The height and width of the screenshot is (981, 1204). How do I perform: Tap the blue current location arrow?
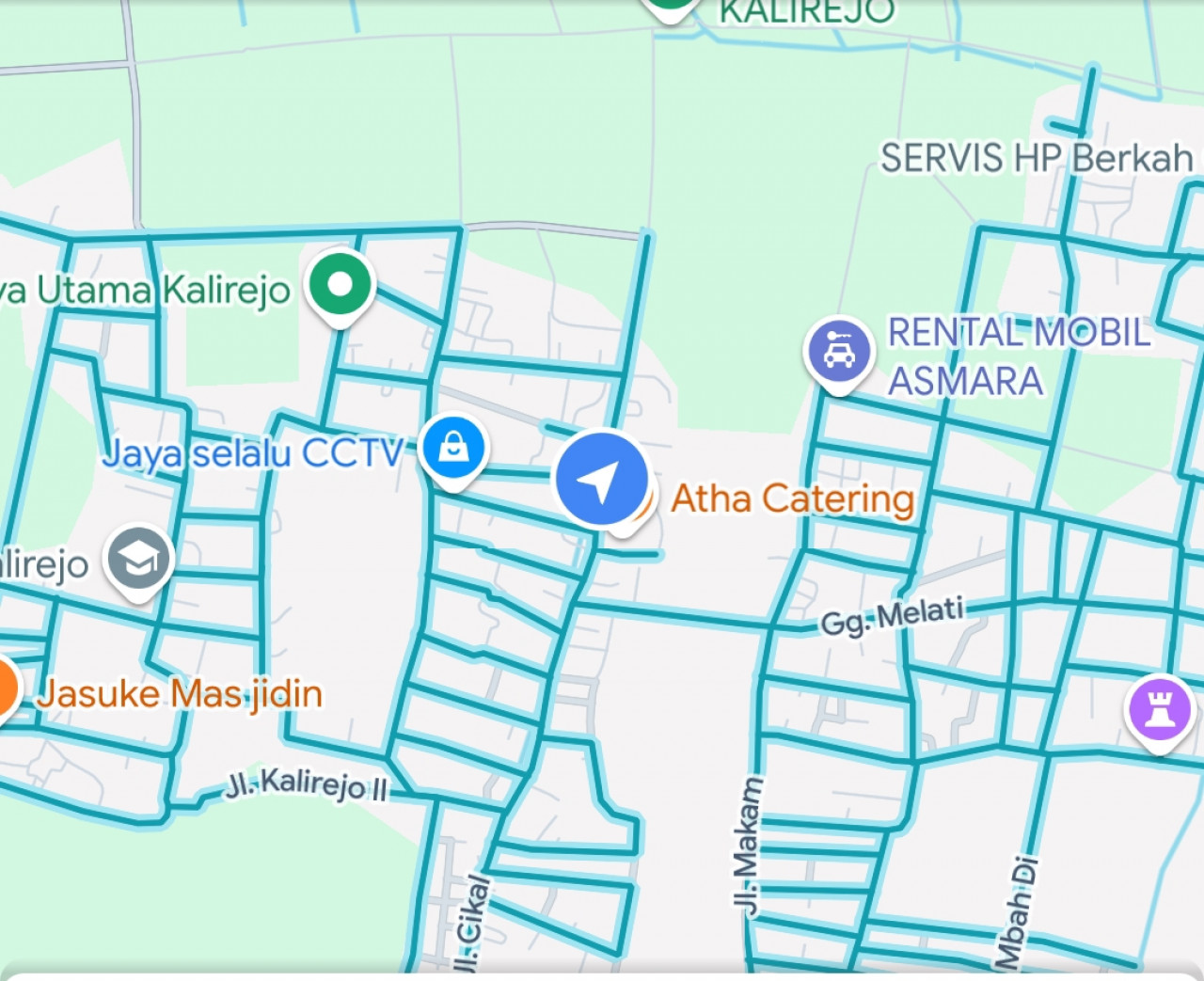[601, 479]
